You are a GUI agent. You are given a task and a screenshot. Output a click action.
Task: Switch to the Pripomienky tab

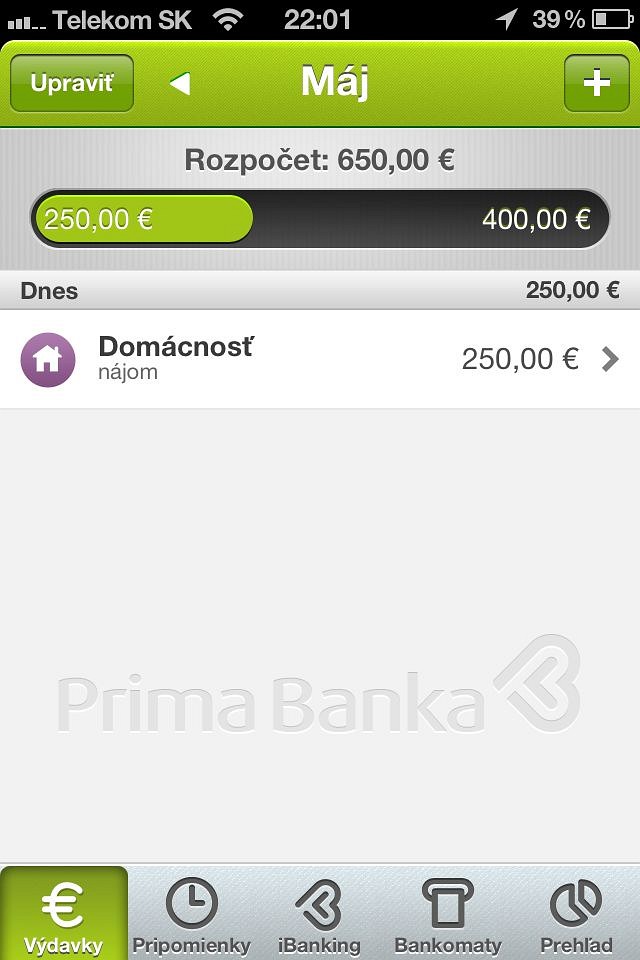[191, 914]
